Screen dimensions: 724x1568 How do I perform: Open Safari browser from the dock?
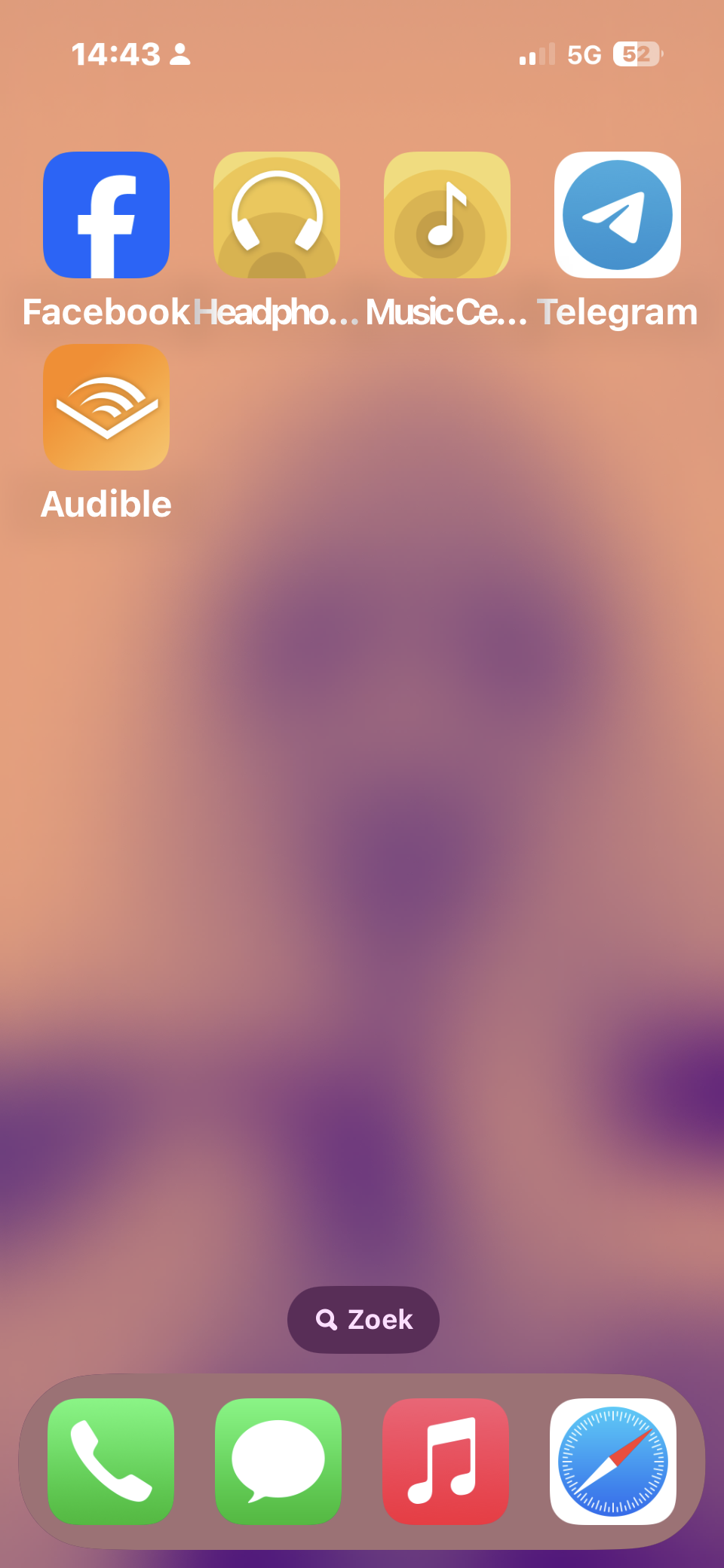point(613,1461)
